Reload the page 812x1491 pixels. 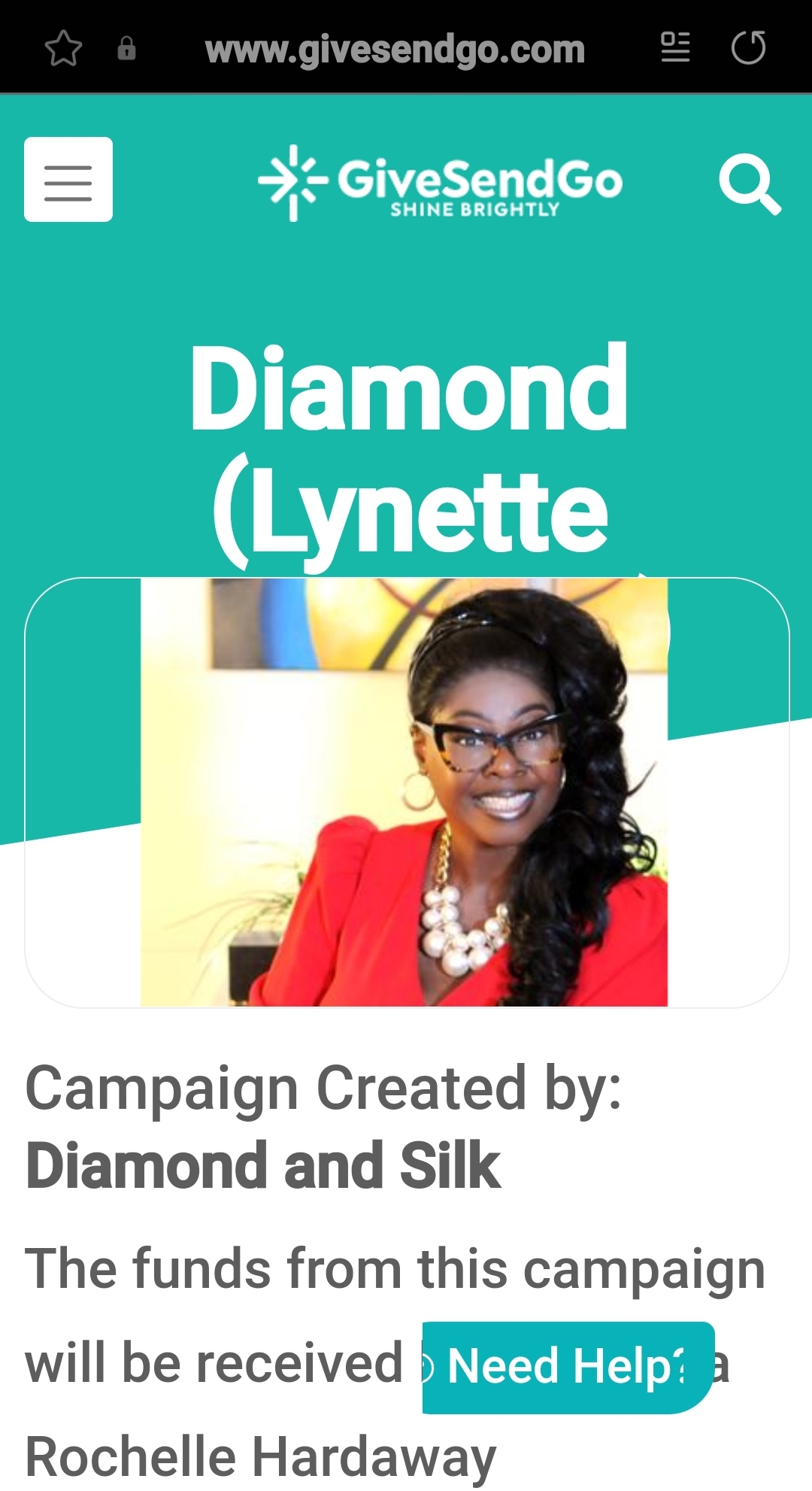click(749, 48)
